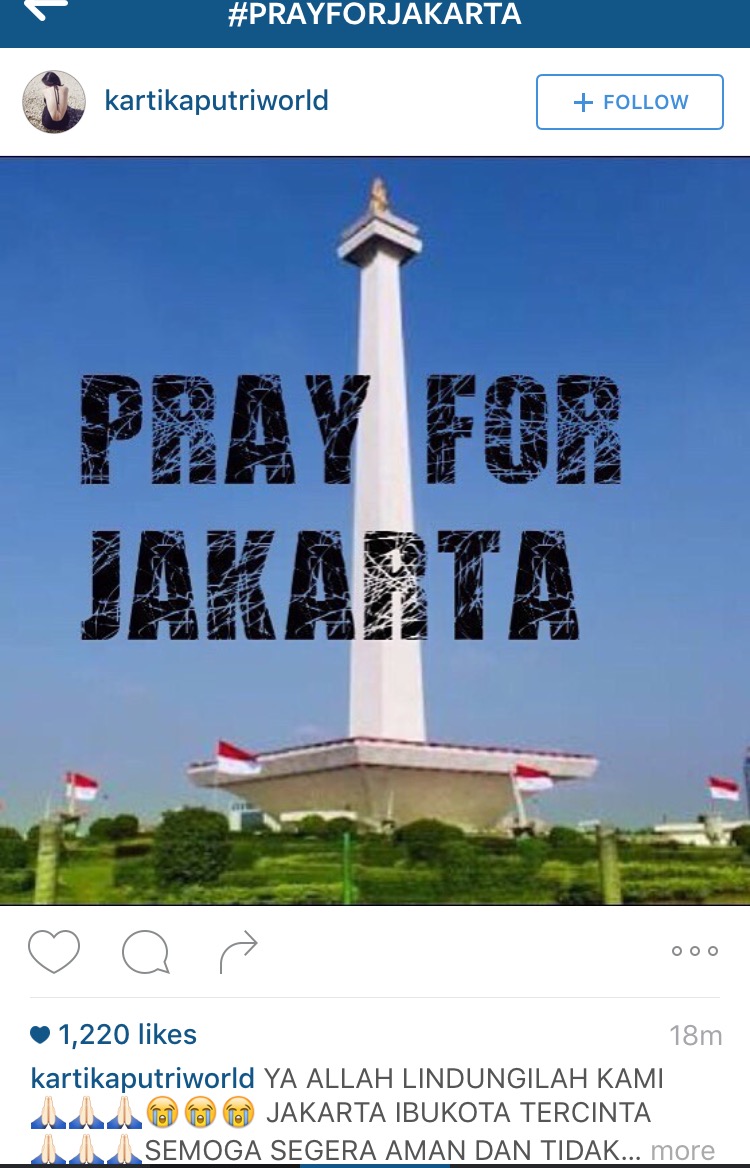Screen dimensions: 750x1168
Task: Follow kartikaputriworld
Action: pyautogui.click(x=629, y=102)
